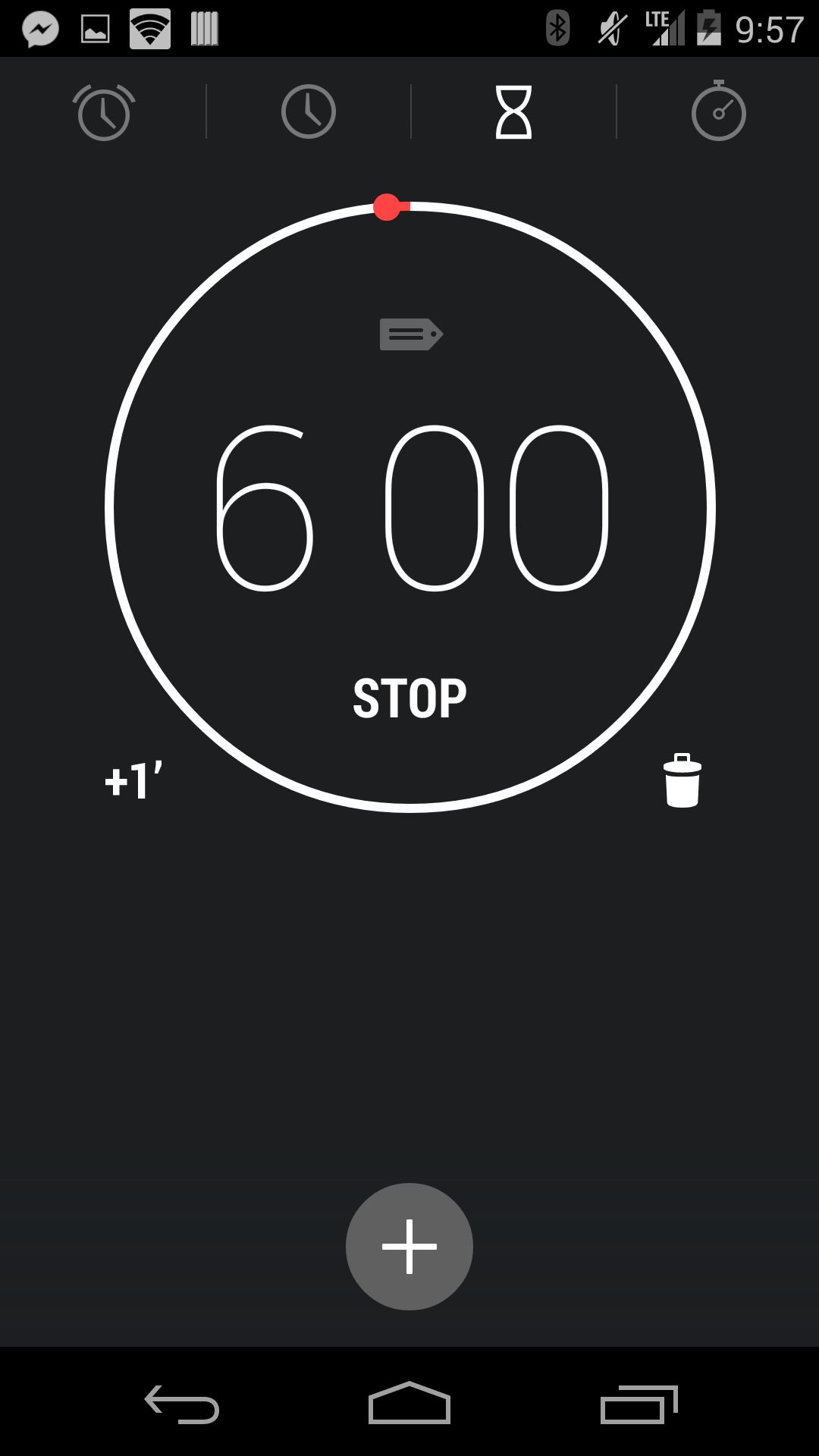The image size is (819, 1456).
Task: Open the Stopwatch tab
Action: coord(718,111)
